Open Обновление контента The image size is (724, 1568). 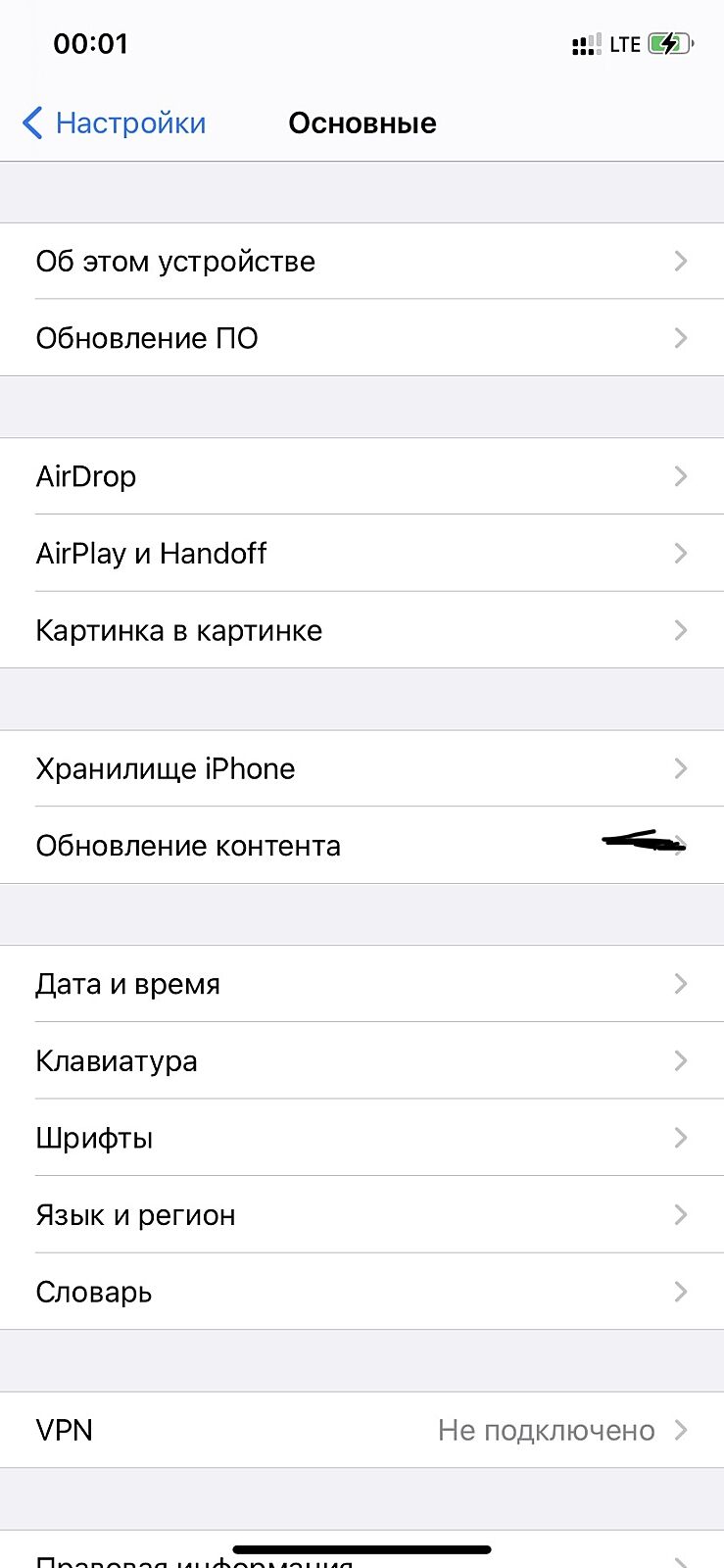pyautogui.click(x=362, y=846)
